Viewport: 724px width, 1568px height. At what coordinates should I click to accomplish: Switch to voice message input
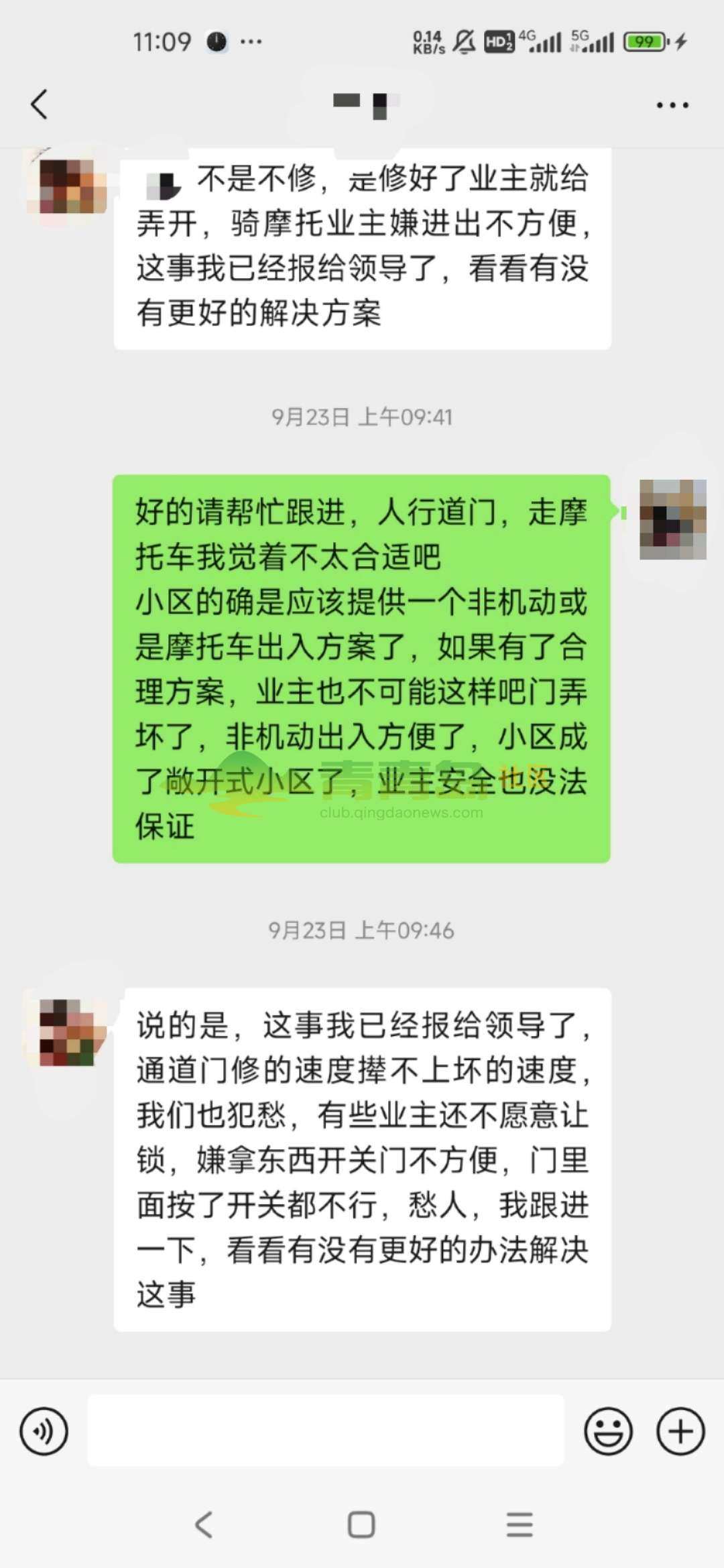click(x=44, y=1432)
